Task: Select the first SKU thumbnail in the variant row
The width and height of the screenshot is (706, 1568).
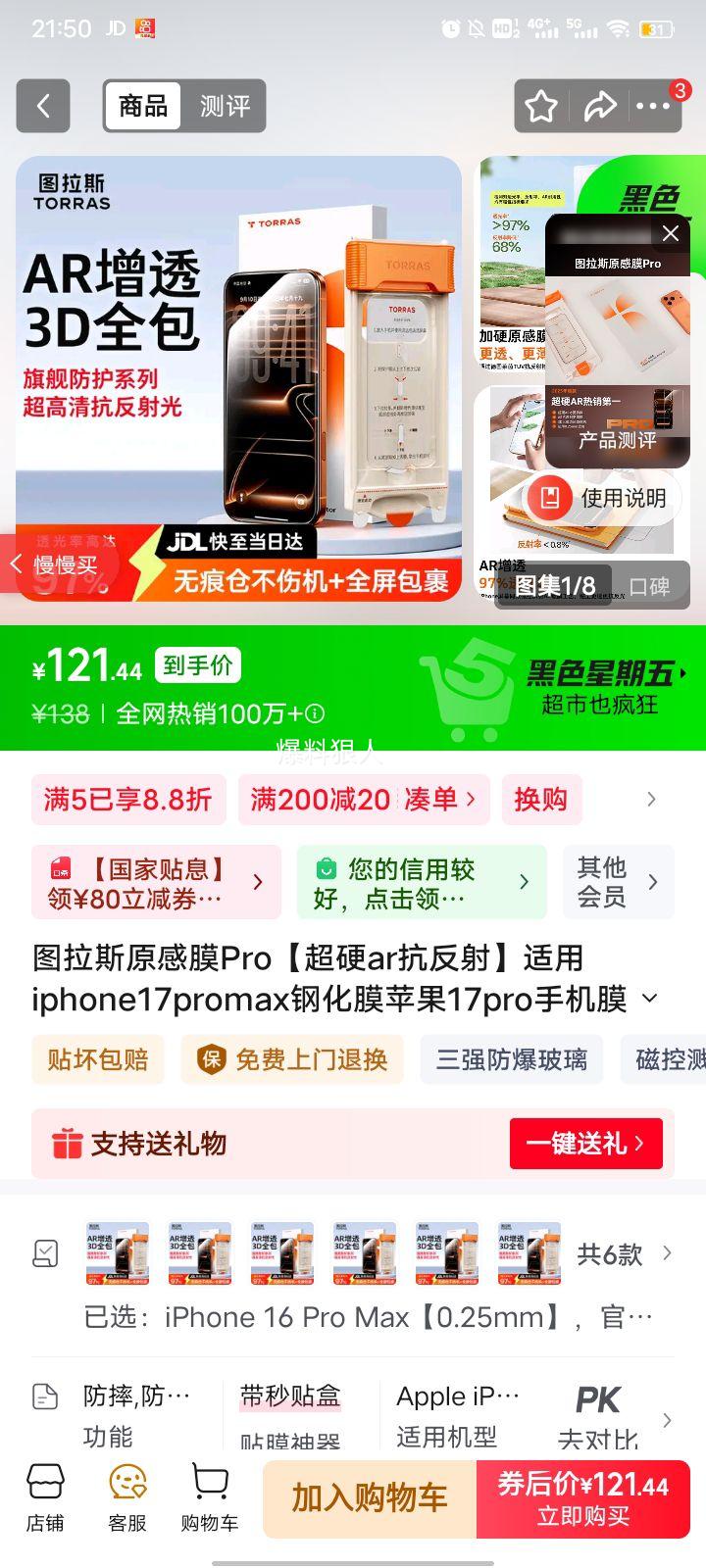Action: [x=118, y=1254]
